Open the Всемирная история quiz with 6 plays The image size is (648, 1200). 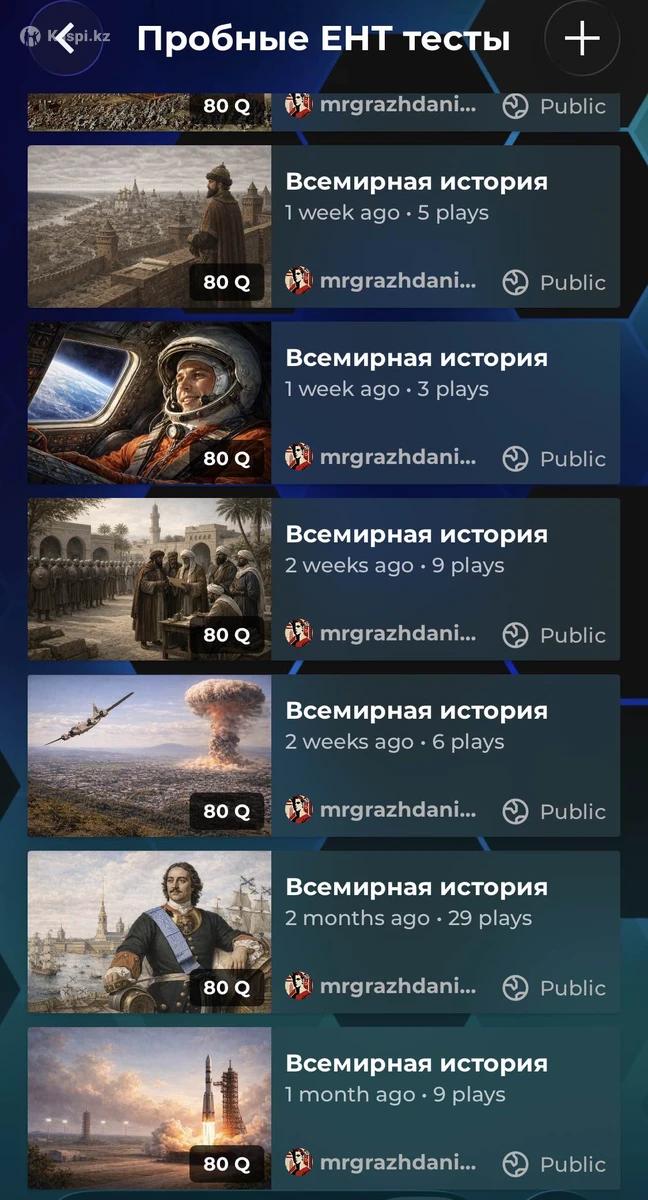point(416,711)
